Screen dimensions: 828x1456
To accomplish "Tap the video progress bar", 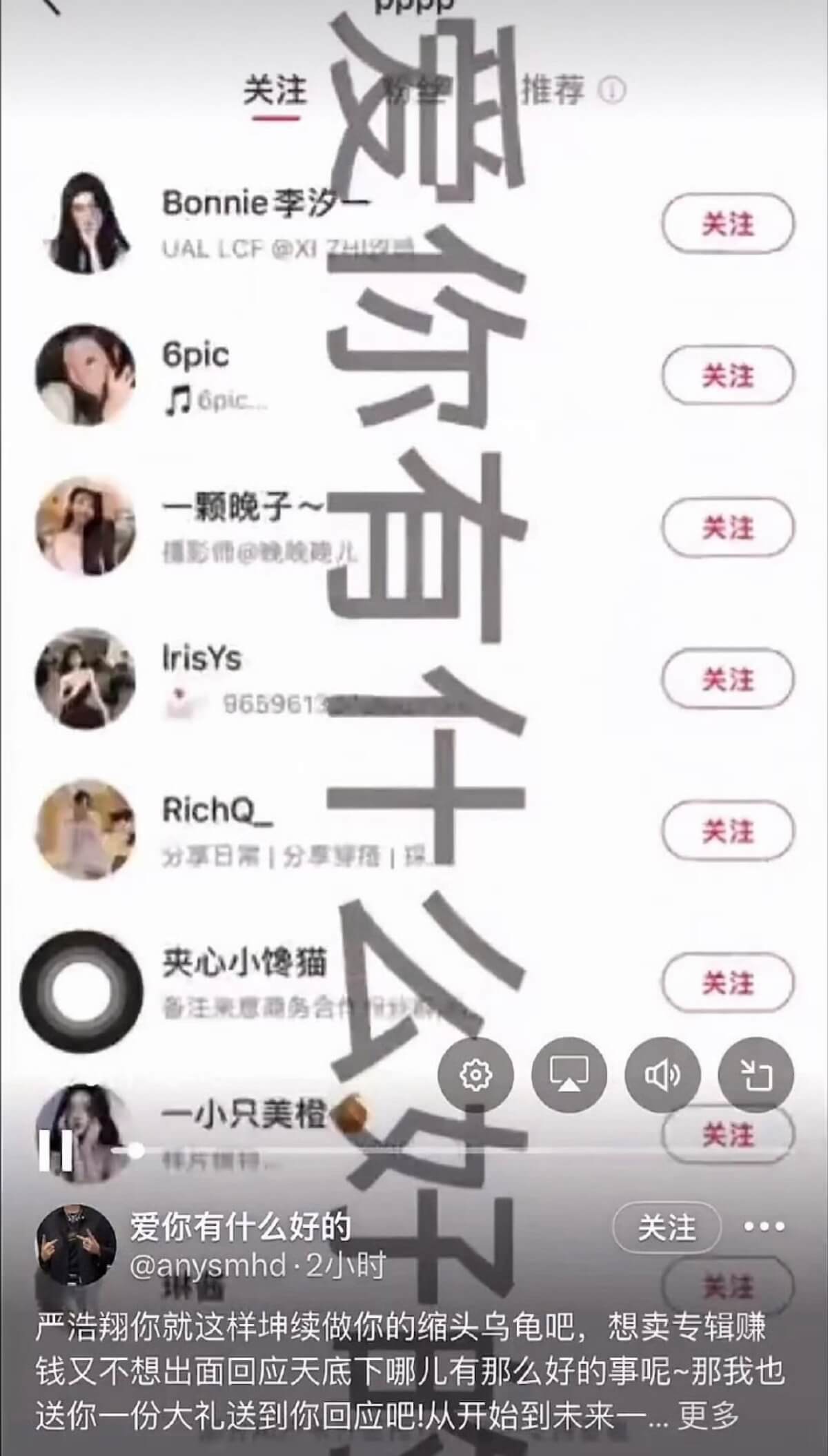I will [455, 1152].
